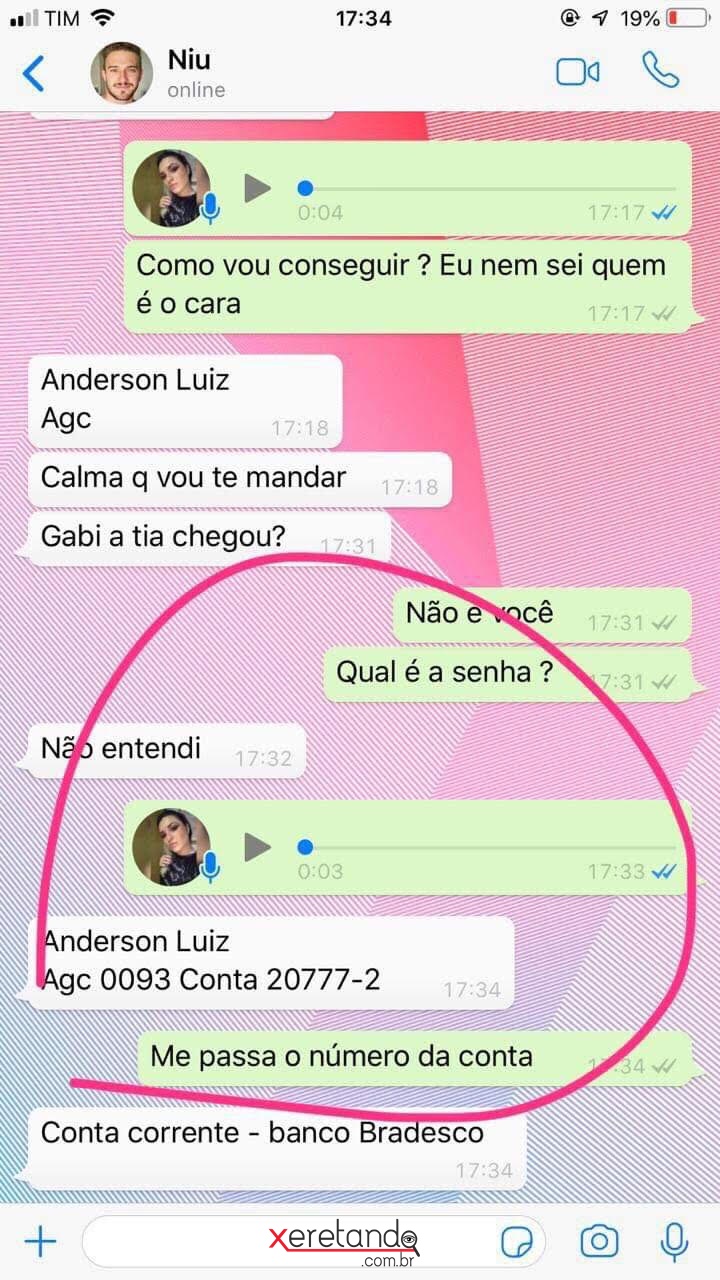The image size is (720, 1280).
Task: Start a voice call with Niu
Action: [660, 71]
